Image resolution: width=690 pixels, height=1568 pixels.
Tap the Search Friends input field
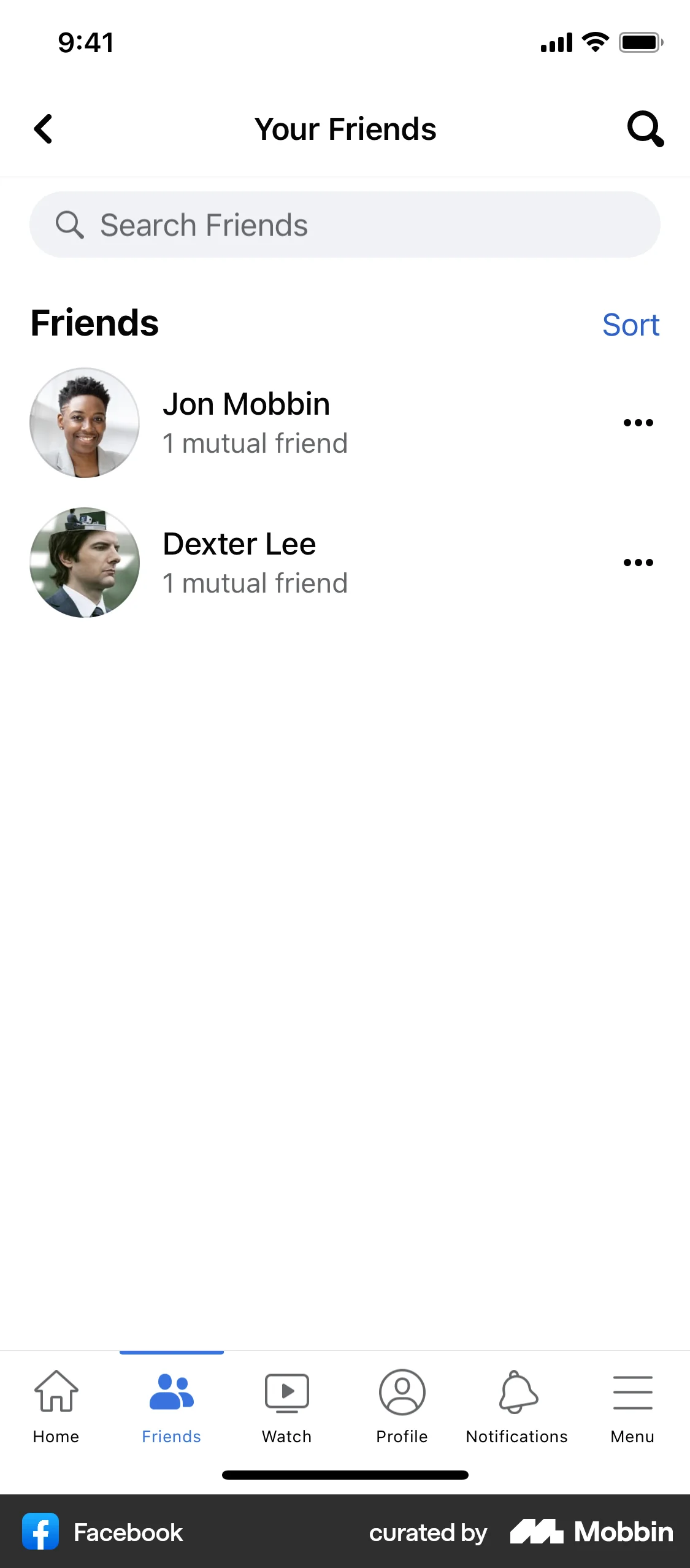[345, 225]
